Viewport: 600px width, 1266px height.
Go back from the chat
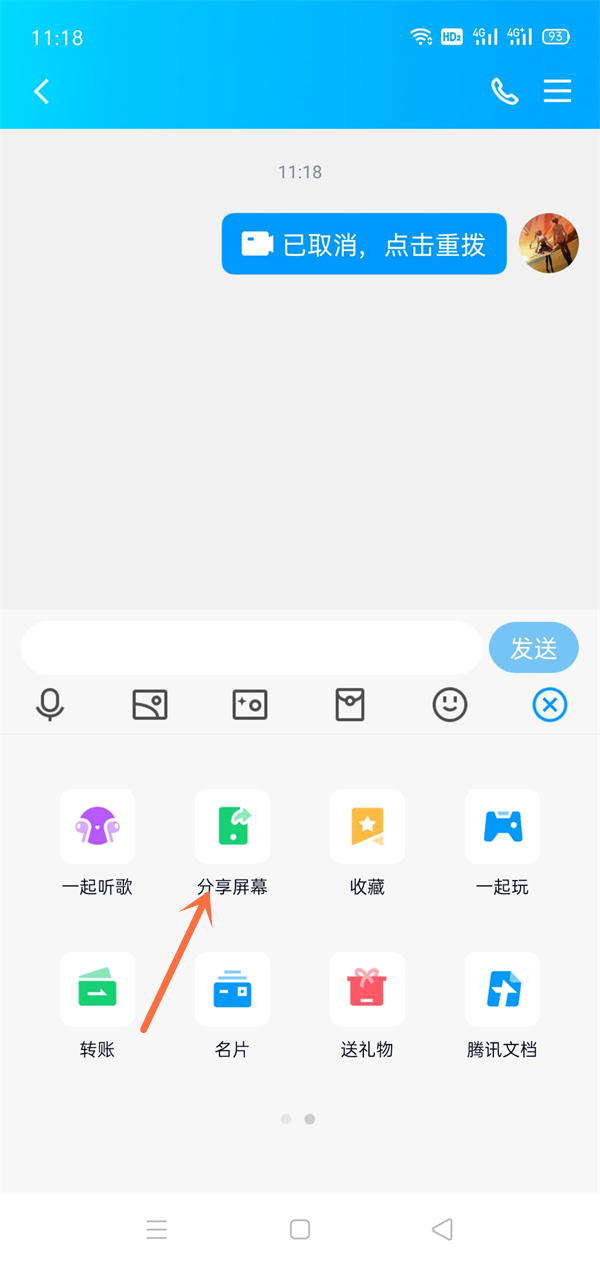(x=41, y=92)
